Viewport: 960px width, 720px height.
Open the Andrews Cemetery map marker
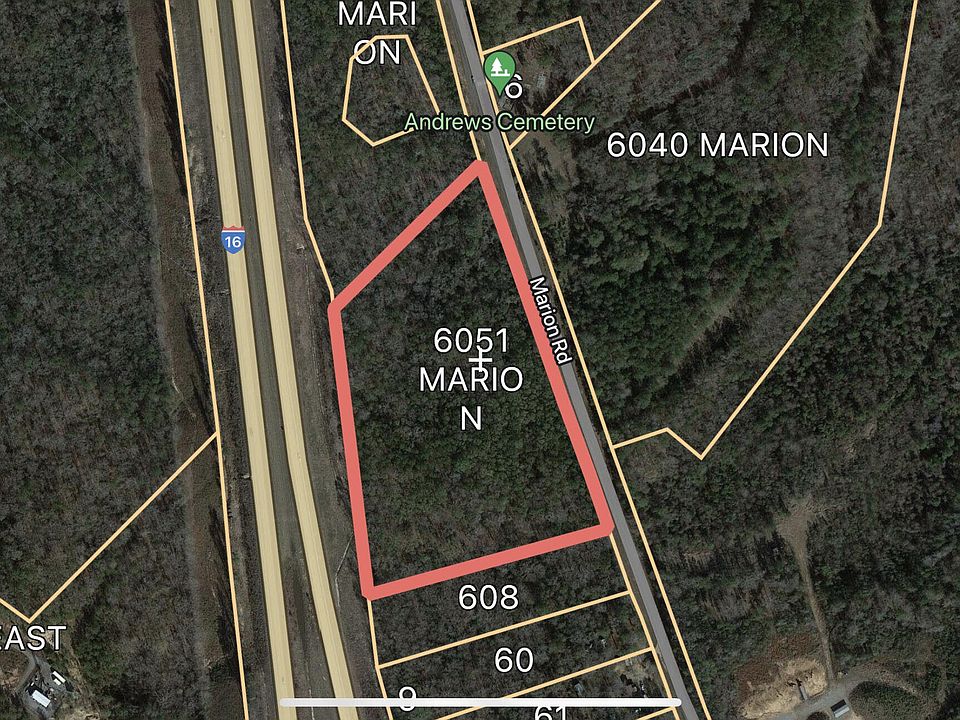tap(497, 69)
